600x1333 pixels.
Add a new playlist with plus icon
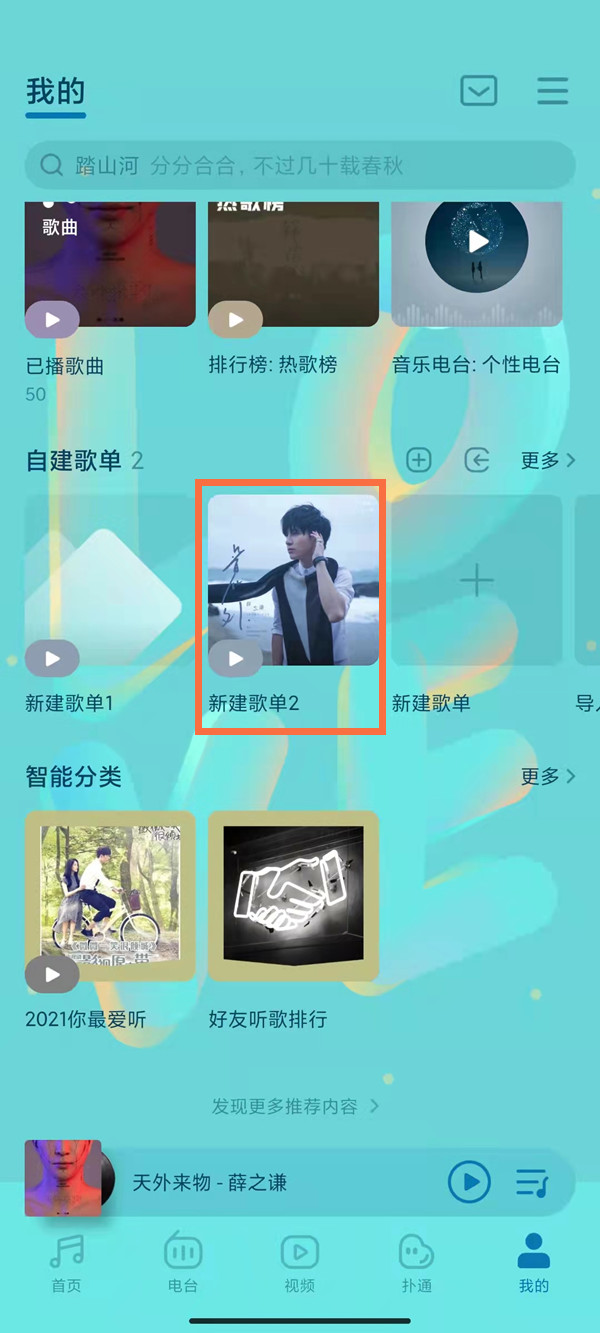click(419, 460)
